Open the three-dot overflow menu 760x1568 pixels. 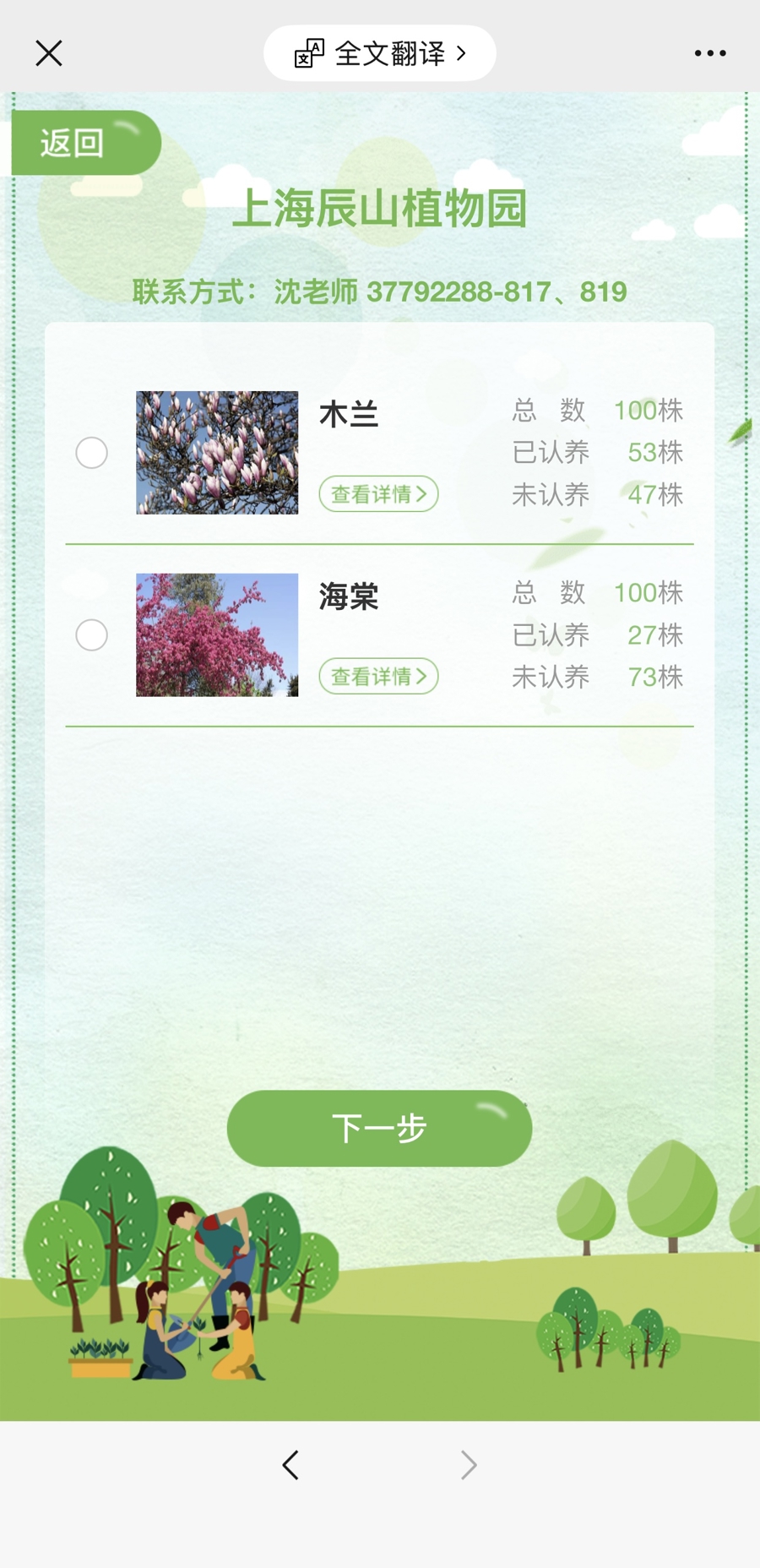[x=709, y=53]
